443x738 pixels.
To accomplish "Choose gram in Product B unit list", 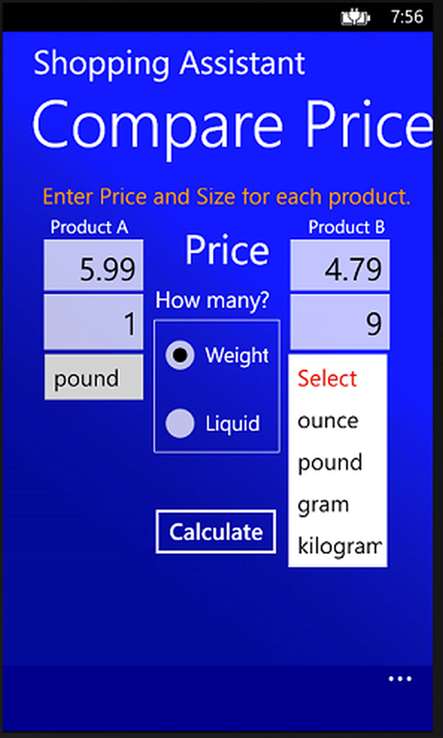I will coord(338,505).
